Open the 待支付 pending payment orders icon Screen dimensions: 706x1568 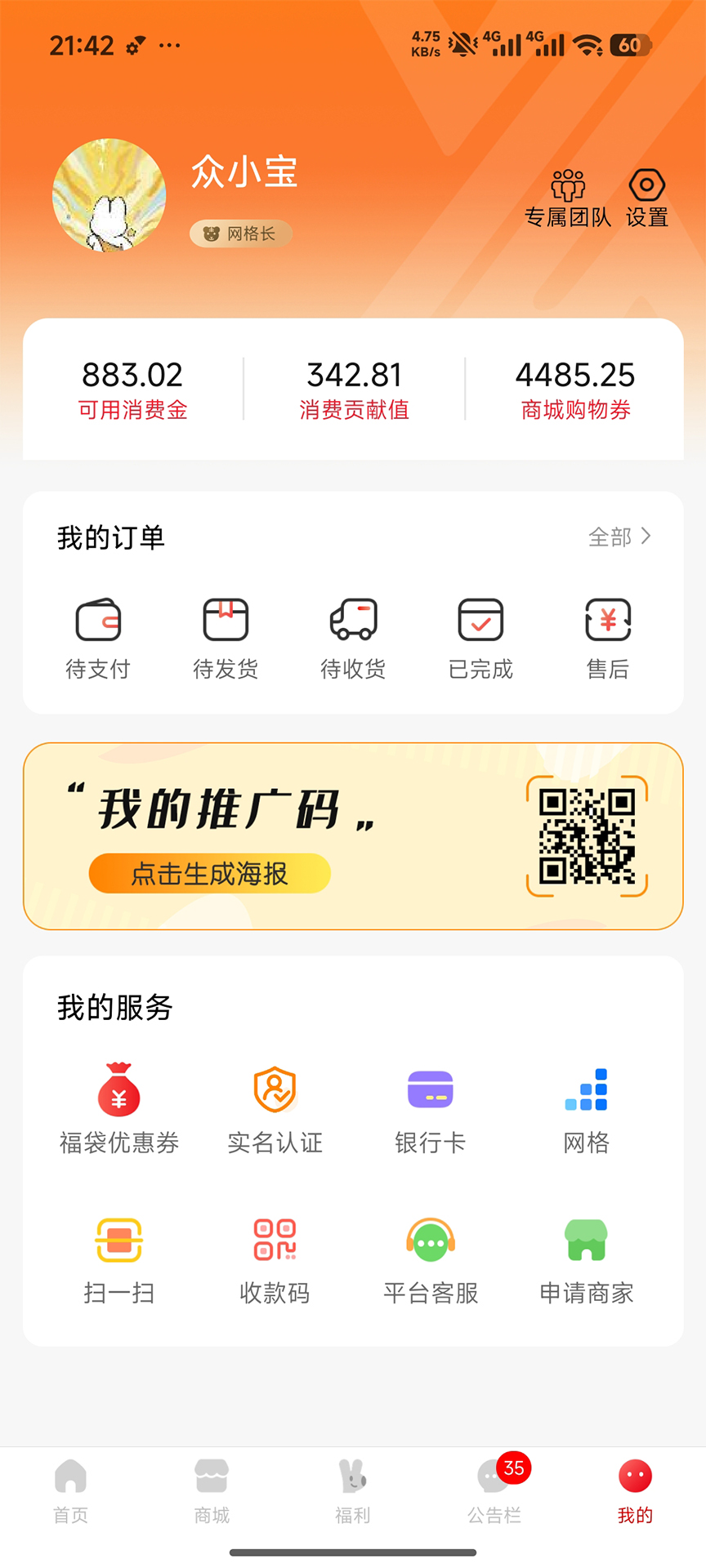98,636
